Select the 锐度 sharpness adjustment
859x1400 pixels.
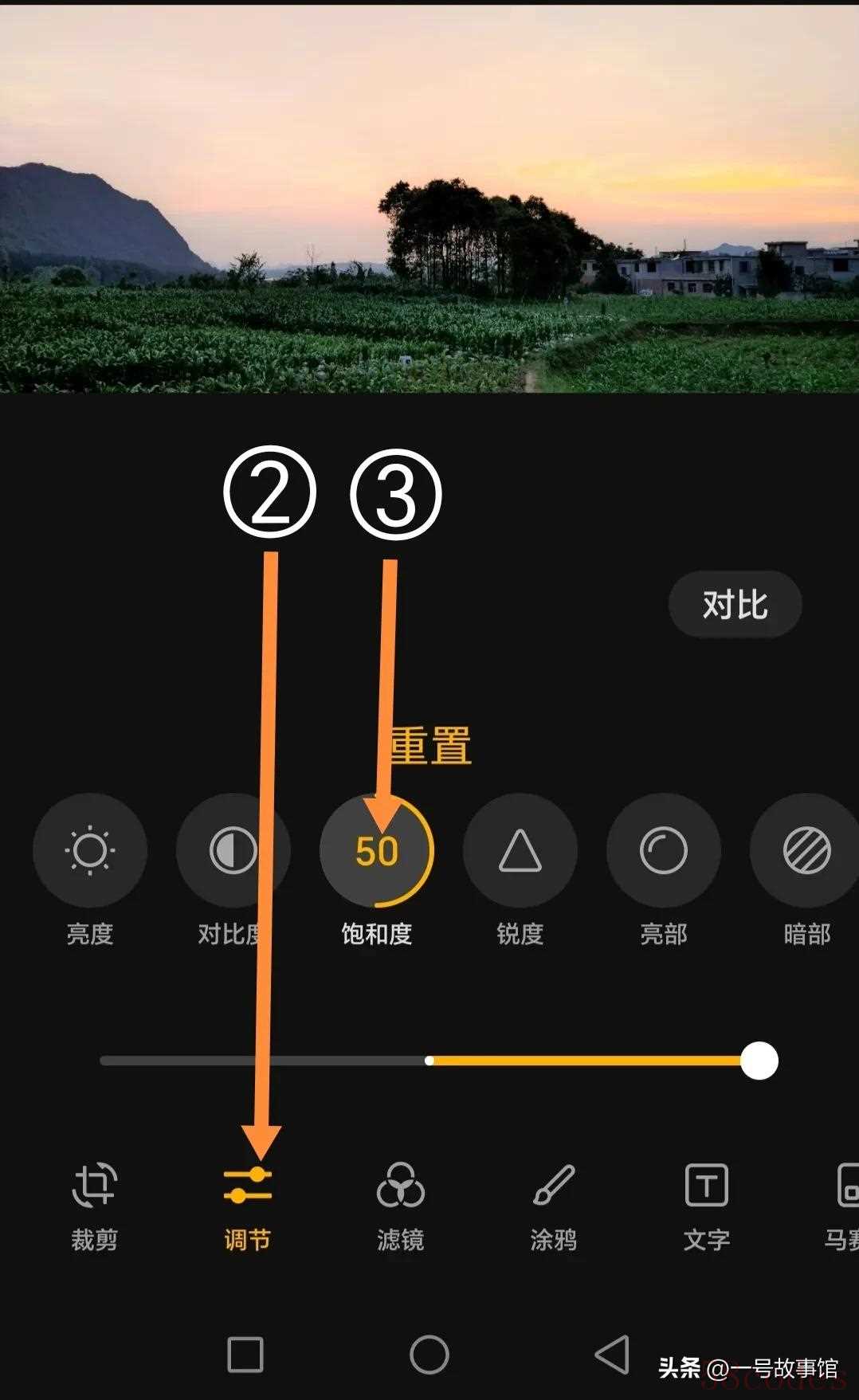[520, 851]
